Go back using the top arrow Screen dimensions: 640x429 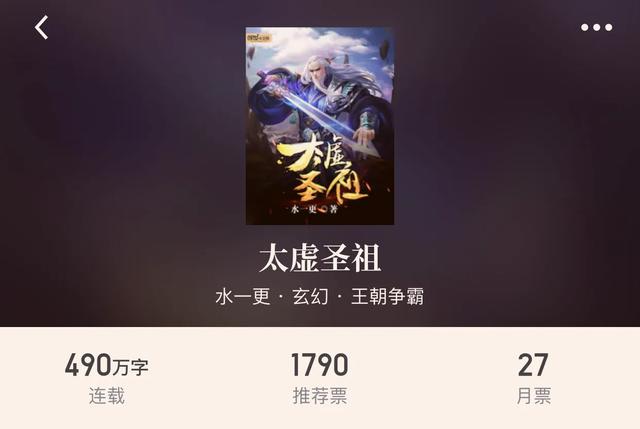pos(42,28)
